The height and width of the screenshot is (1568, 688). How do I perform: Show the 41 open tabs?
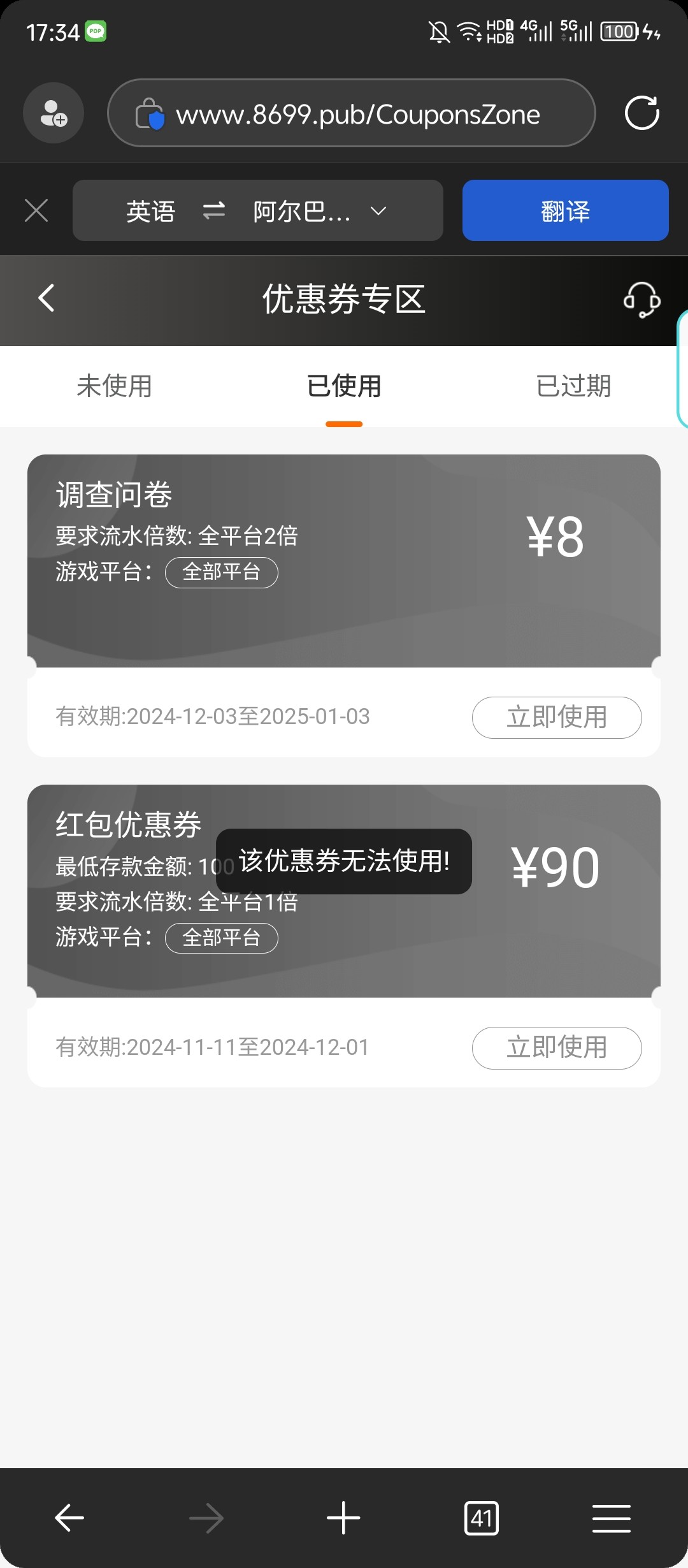click(481, 1518)
